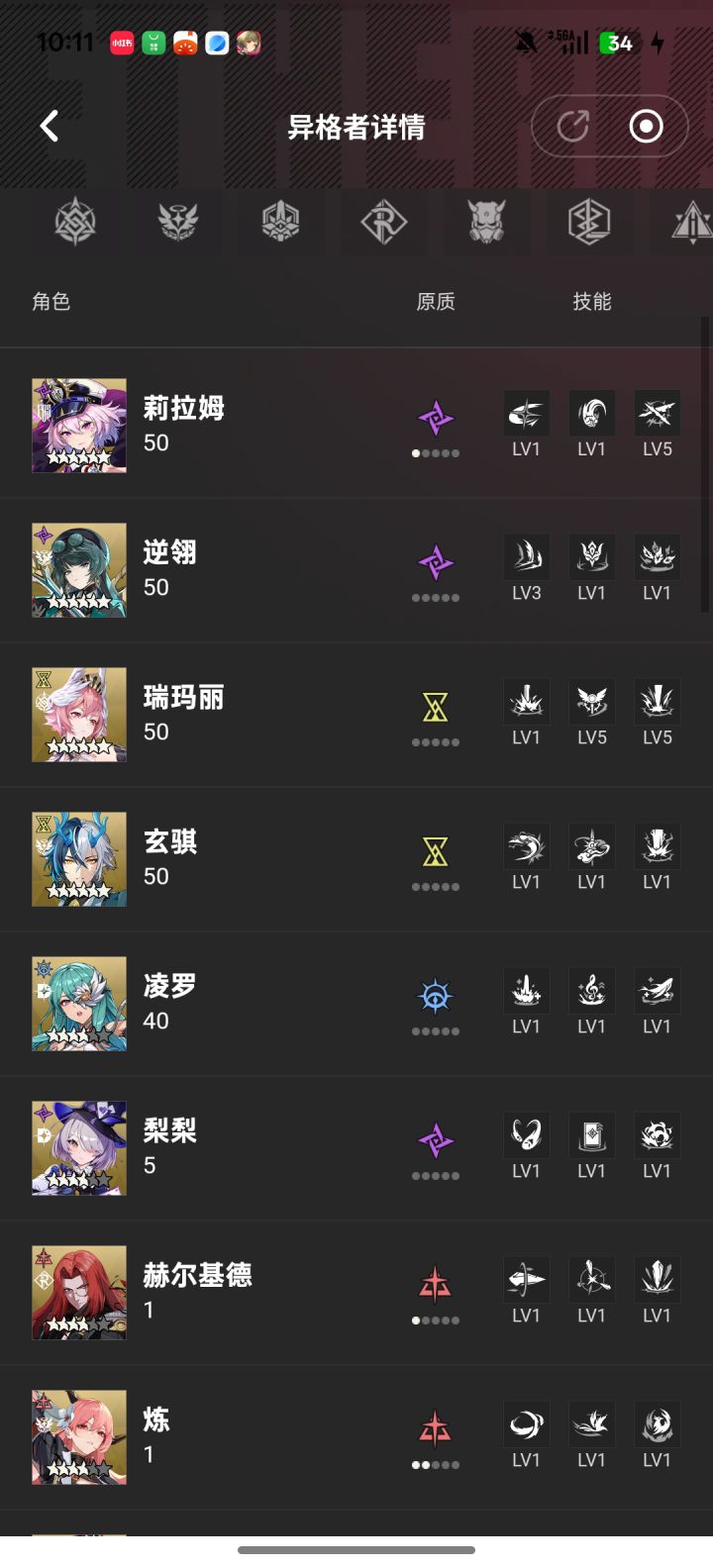The height and width of the screenshot is (1568, 713).
Task: Open the 原质 column sort dropdown
Action: click(437, 301)
